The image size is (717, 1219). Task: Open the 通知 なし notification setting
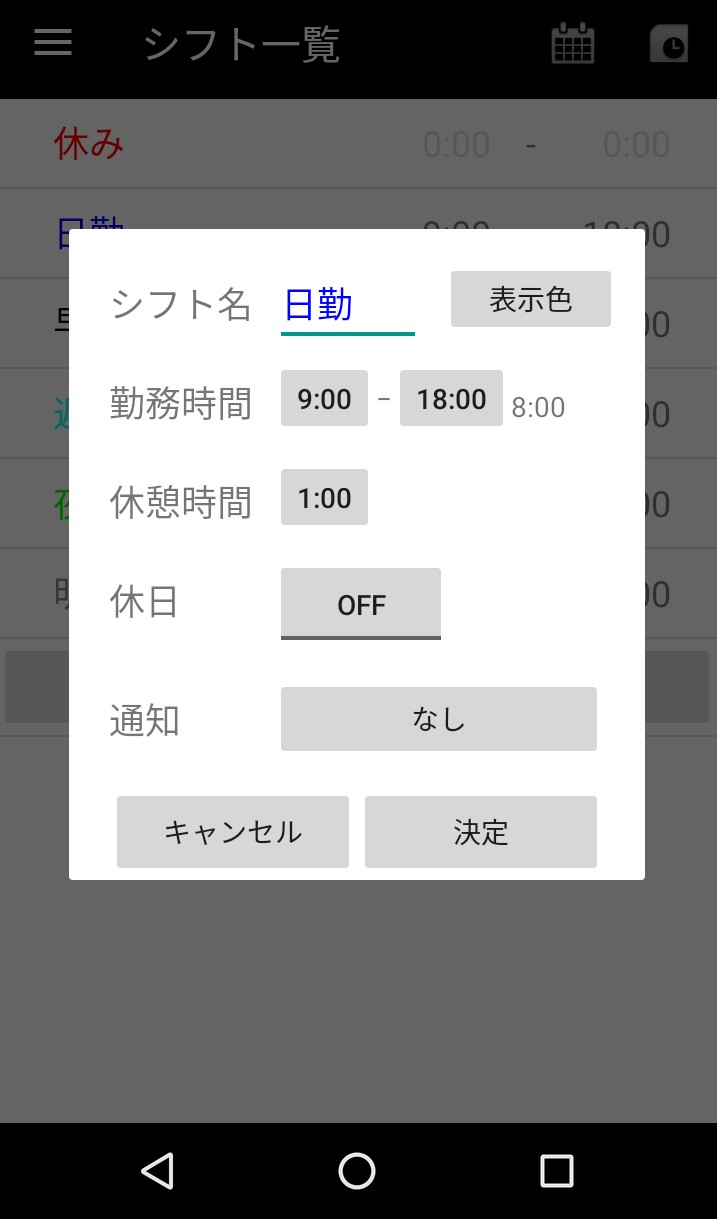tap(438, 719)
